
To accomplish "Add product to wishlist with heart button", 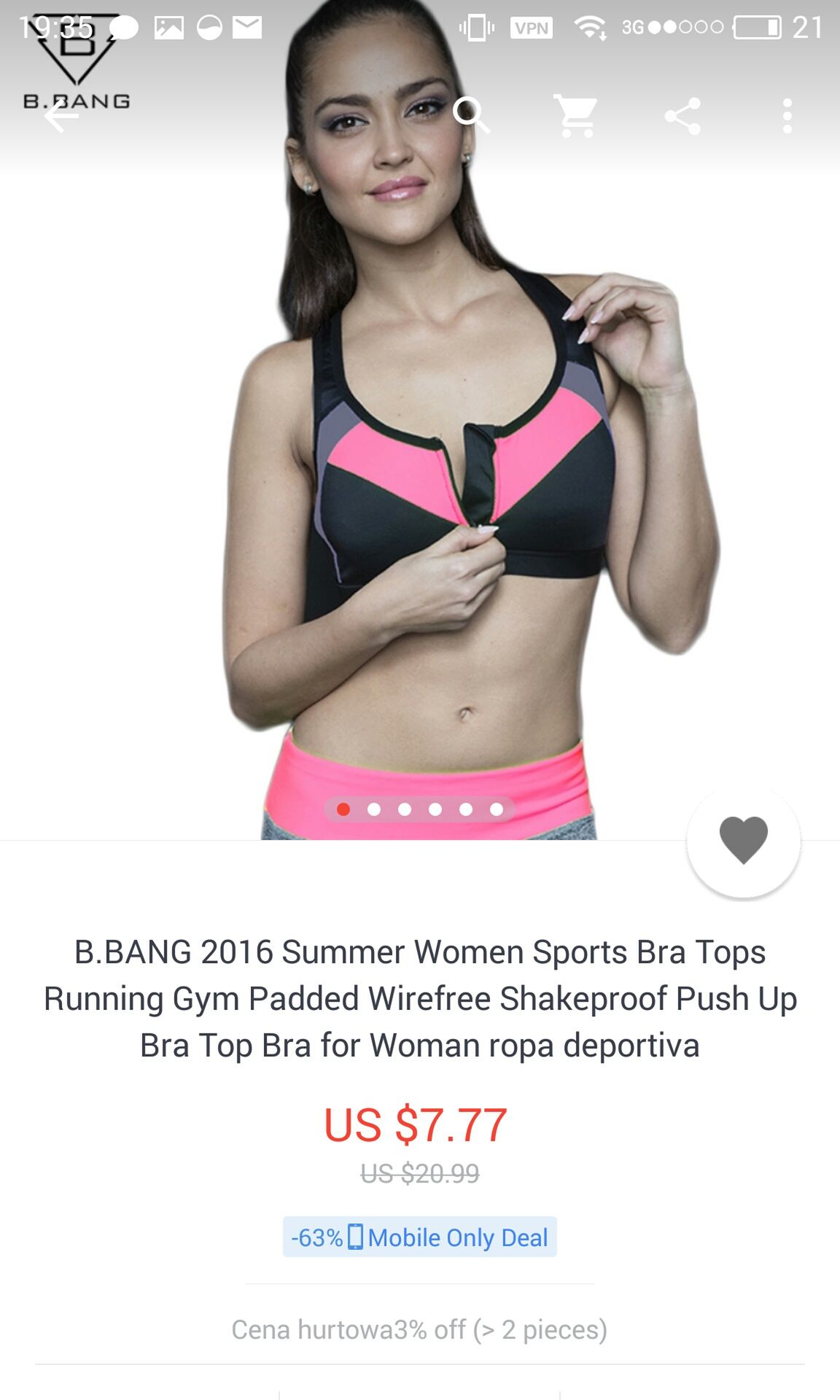I will tap(744, 840).
